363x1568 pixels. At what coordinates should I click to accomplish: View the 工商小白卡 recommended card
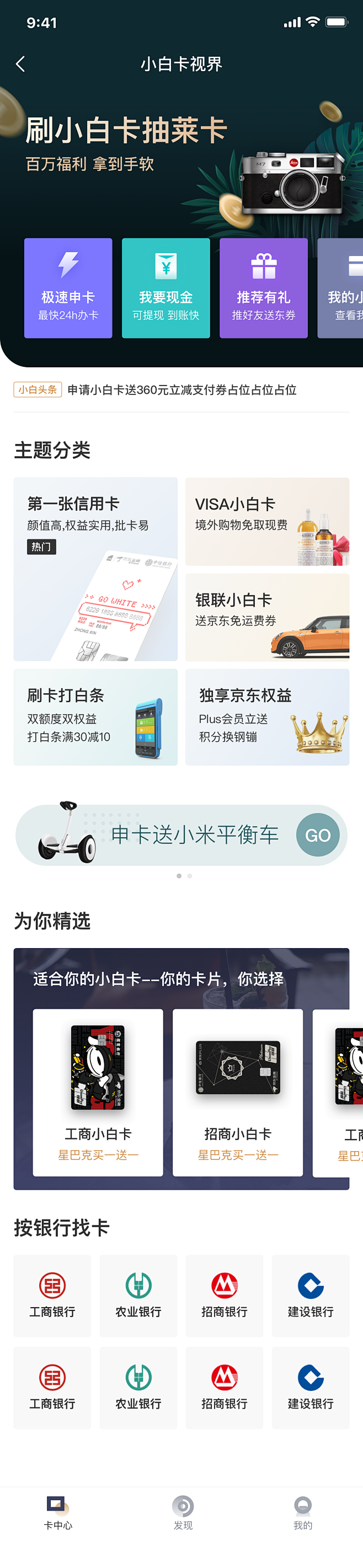click(x=98, y=1091)
